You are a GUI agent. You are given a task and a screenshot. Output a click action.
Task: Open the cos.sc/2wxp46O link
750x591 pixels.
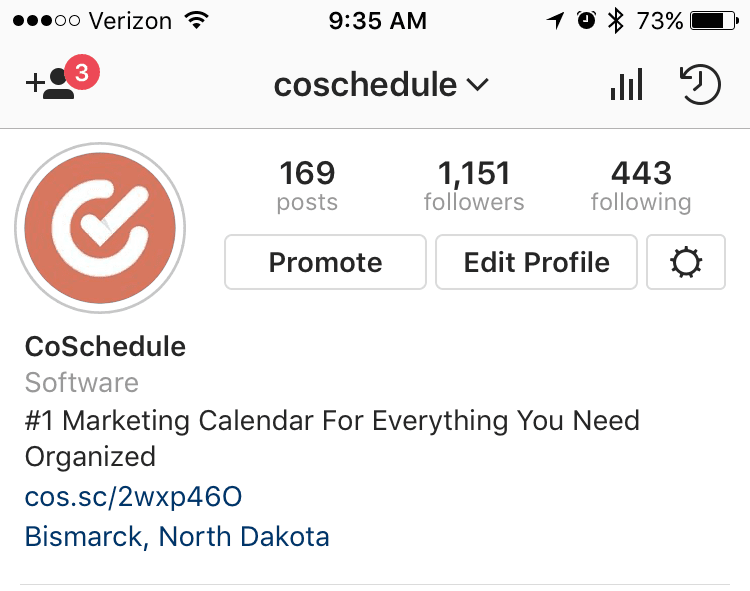(133, 496)
